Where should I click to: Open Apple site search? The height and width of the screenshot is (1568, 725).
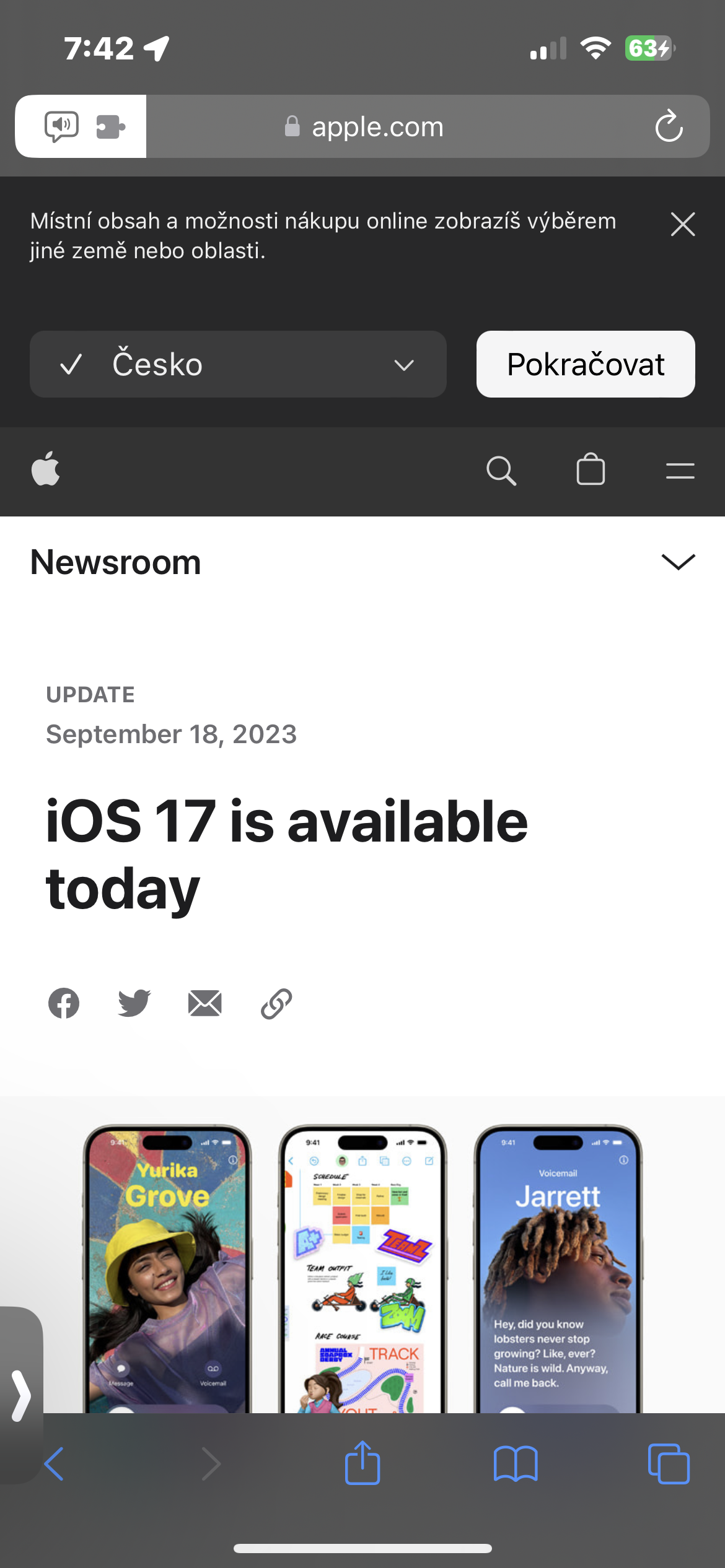501,471
